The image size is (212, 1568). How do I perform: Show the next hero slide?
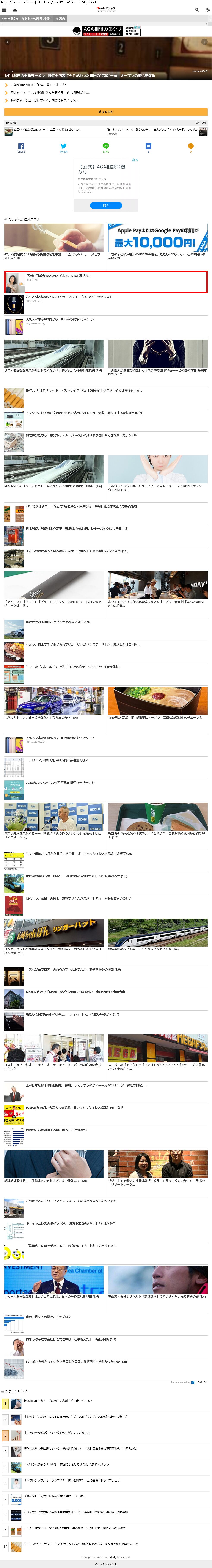205,42
